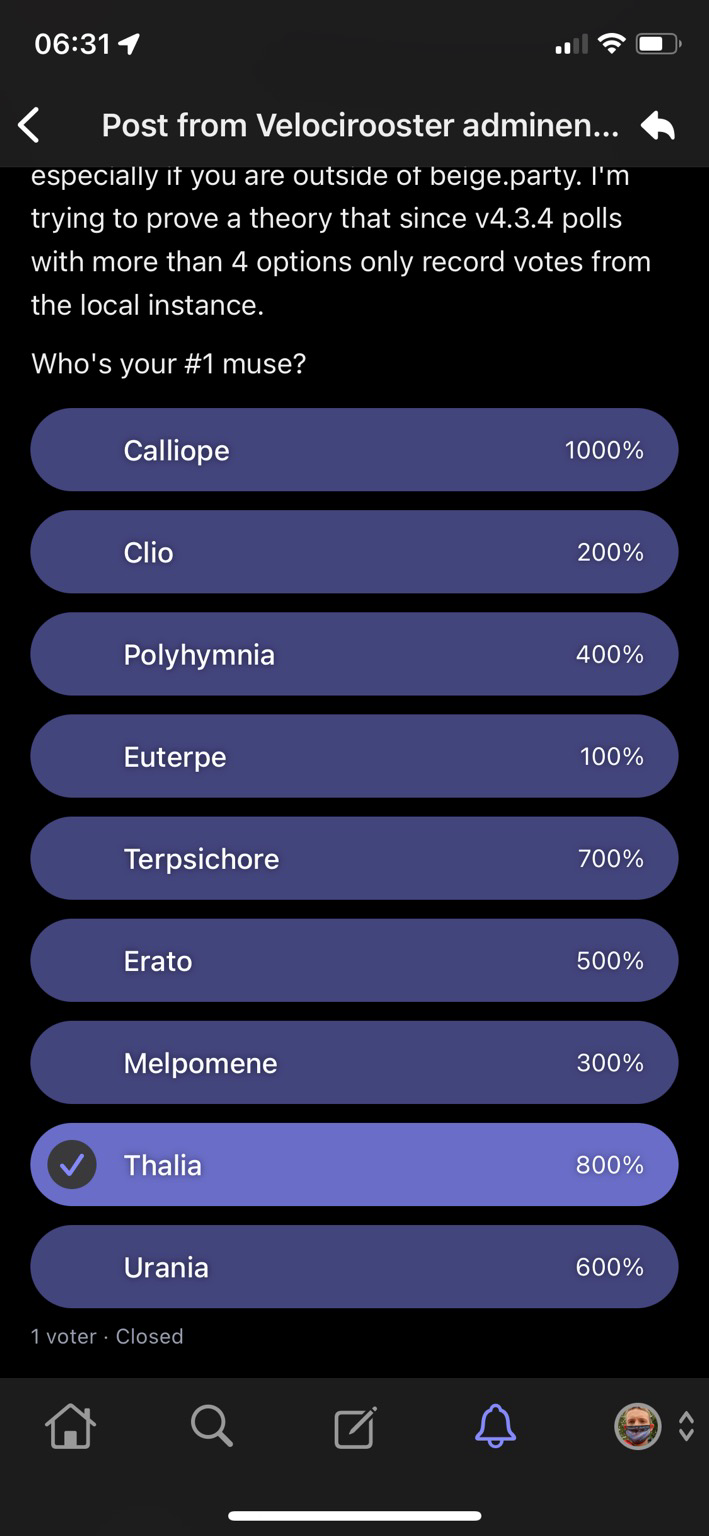Select the Urania poll option
Image resolution: width=709 pixels, height=1536 pixels.
coord(354,1266)
